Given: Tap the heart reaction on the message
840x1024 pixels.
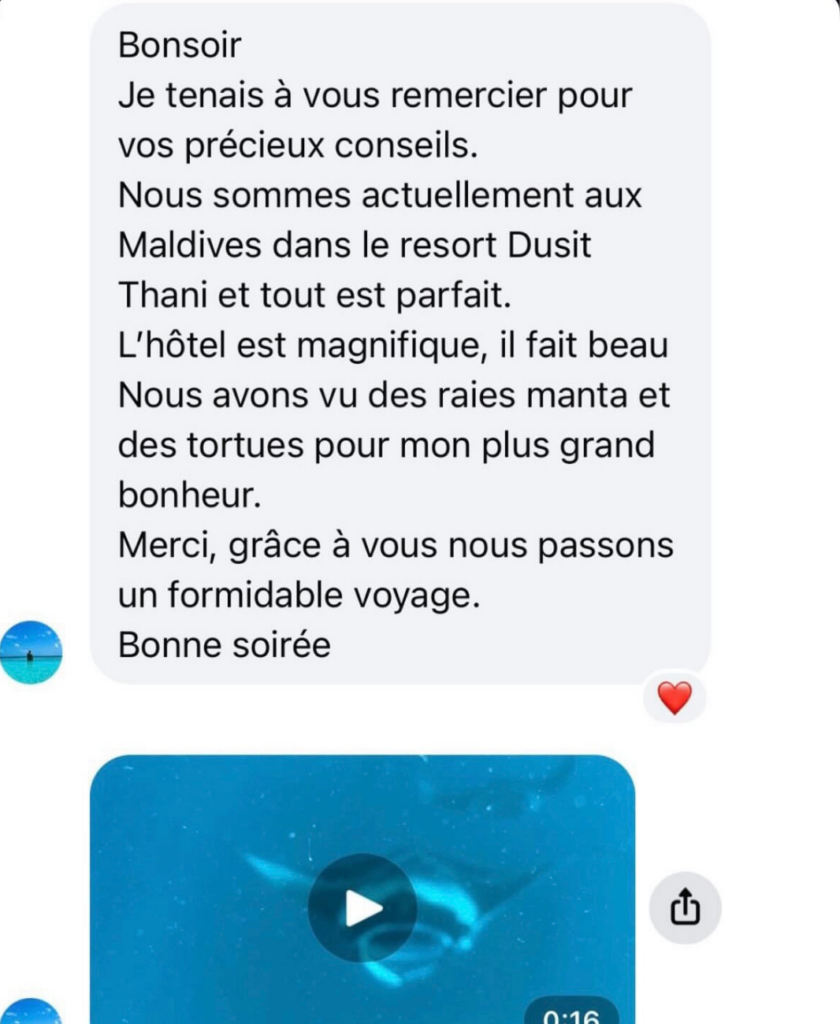Looking at the screenshot, I should click(x=675, y=697).
